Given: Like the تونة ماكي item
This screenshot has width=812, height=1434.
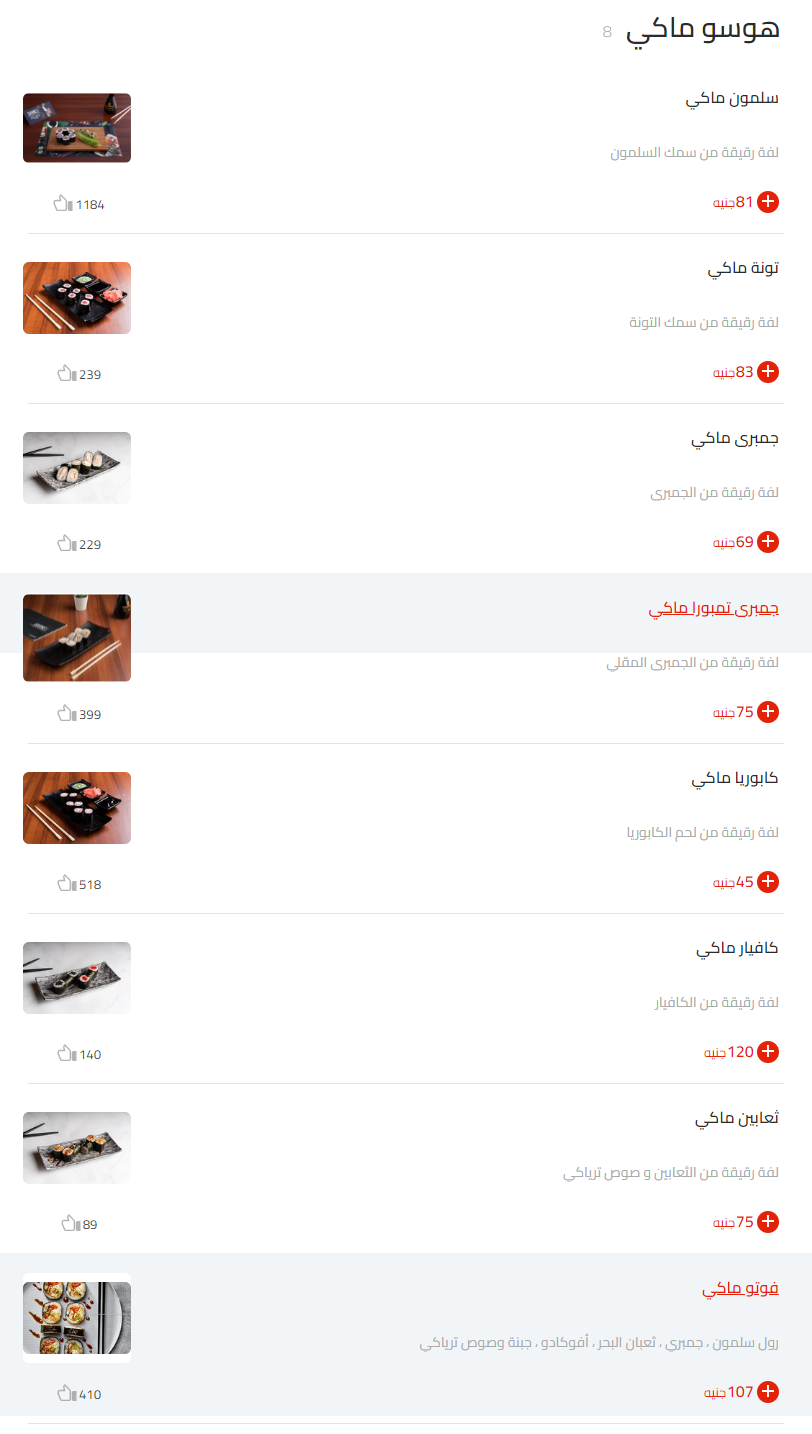Looking at the screenshot, I should click(65, 374).
